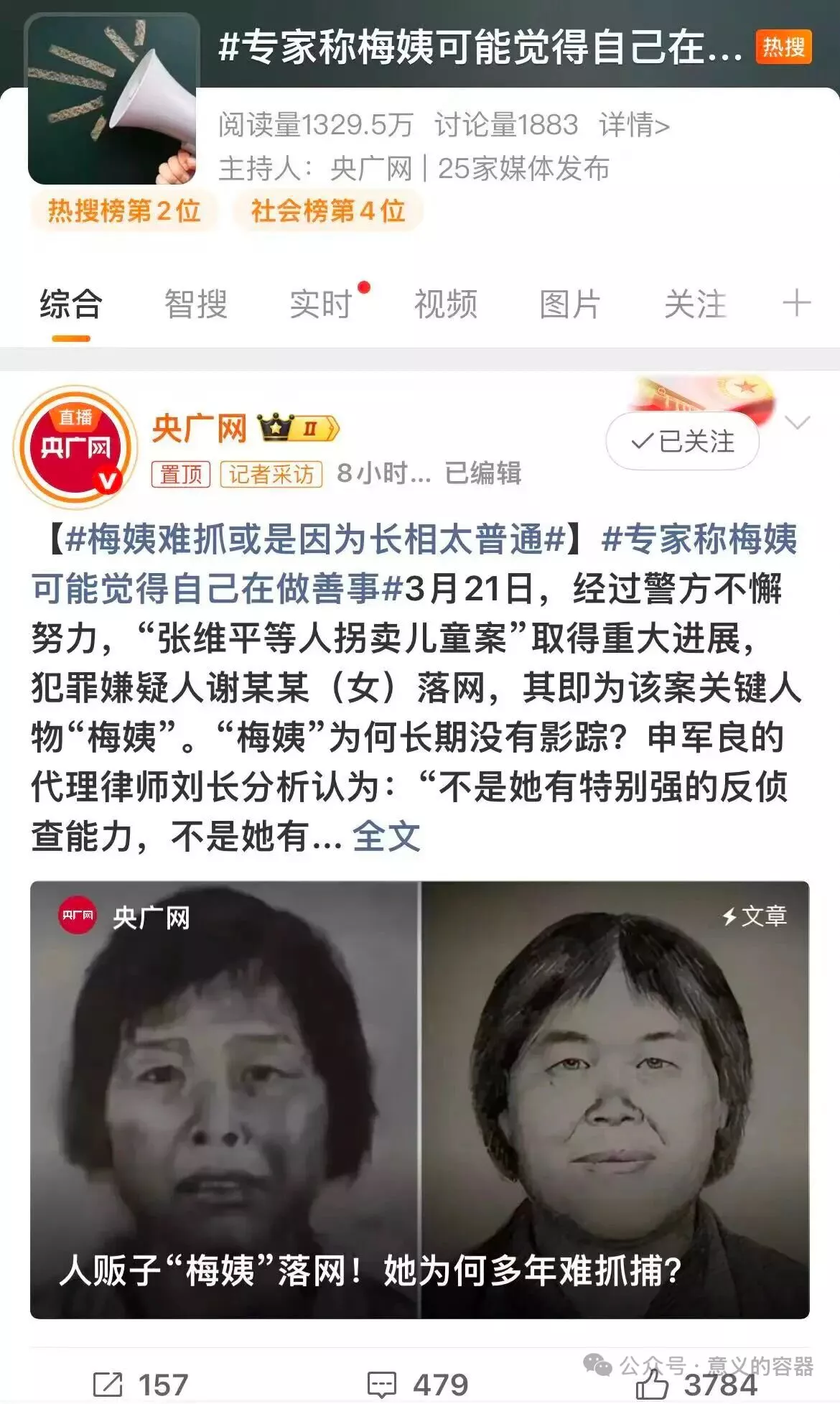Switch to the 关注 tab
This screenshot has height=1404, width=840.
(695, 304)
